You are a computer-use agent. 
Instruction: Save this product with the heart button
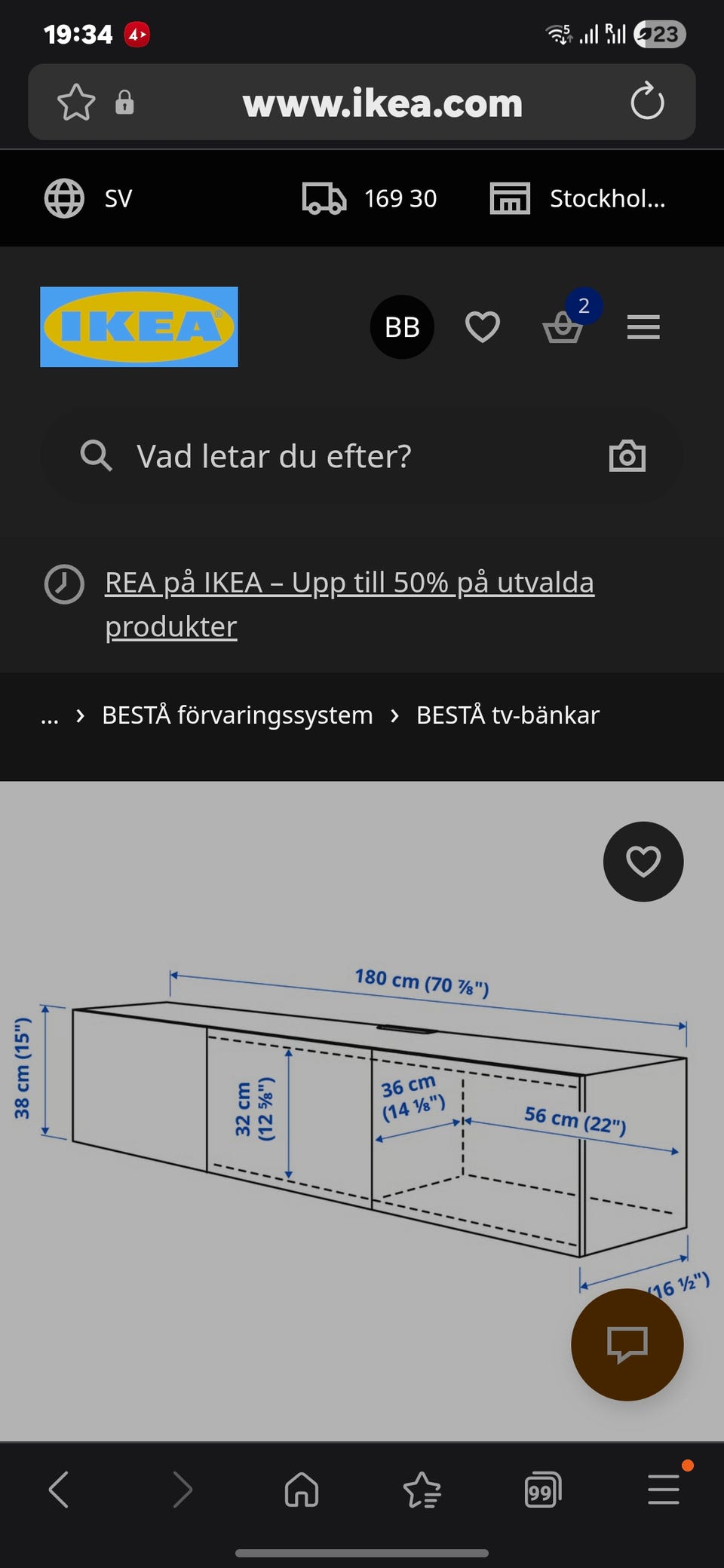(x=643, y=861)
